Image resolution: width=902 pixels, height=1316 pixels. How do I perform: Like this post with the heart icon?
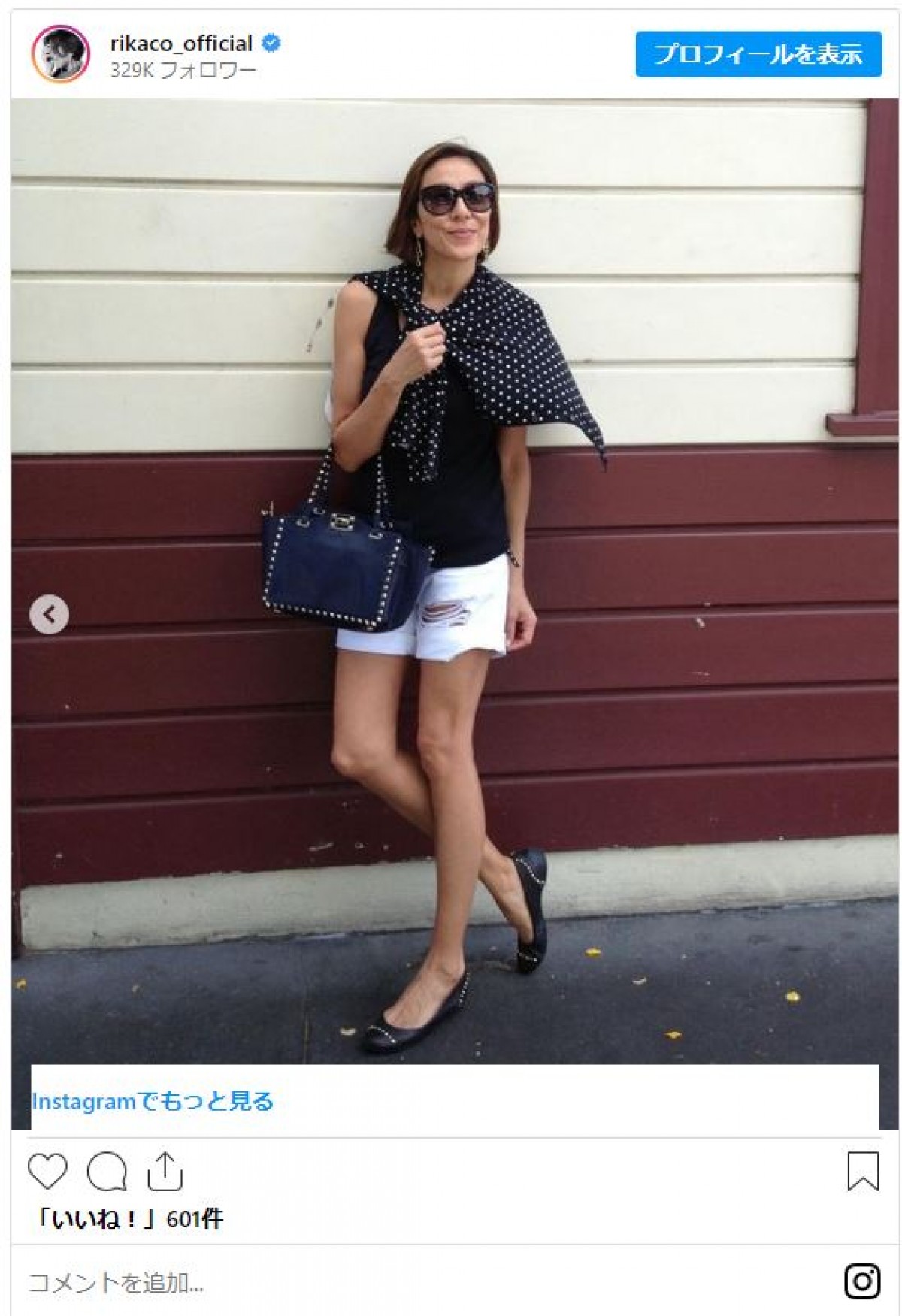tap(47, 1171)
